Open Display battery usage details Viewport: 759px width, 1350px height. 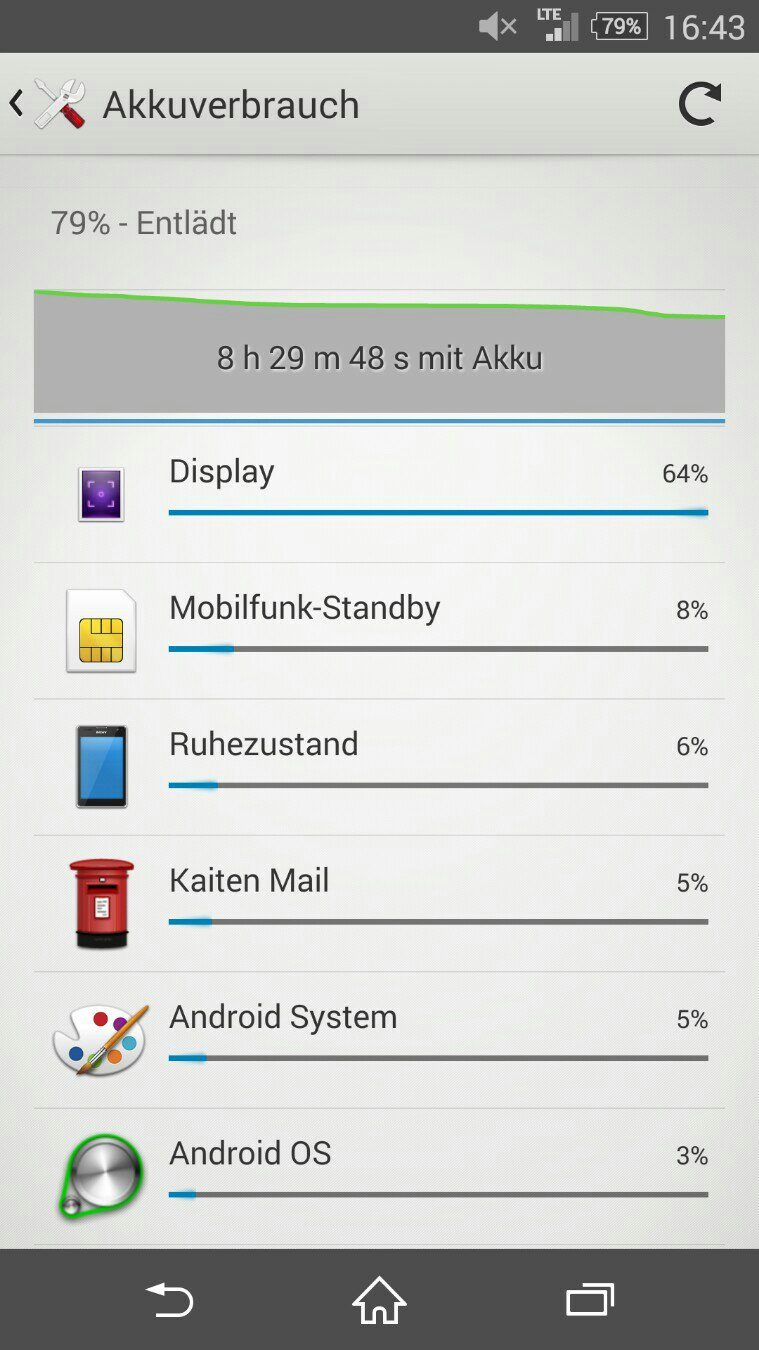click(379, 494)
